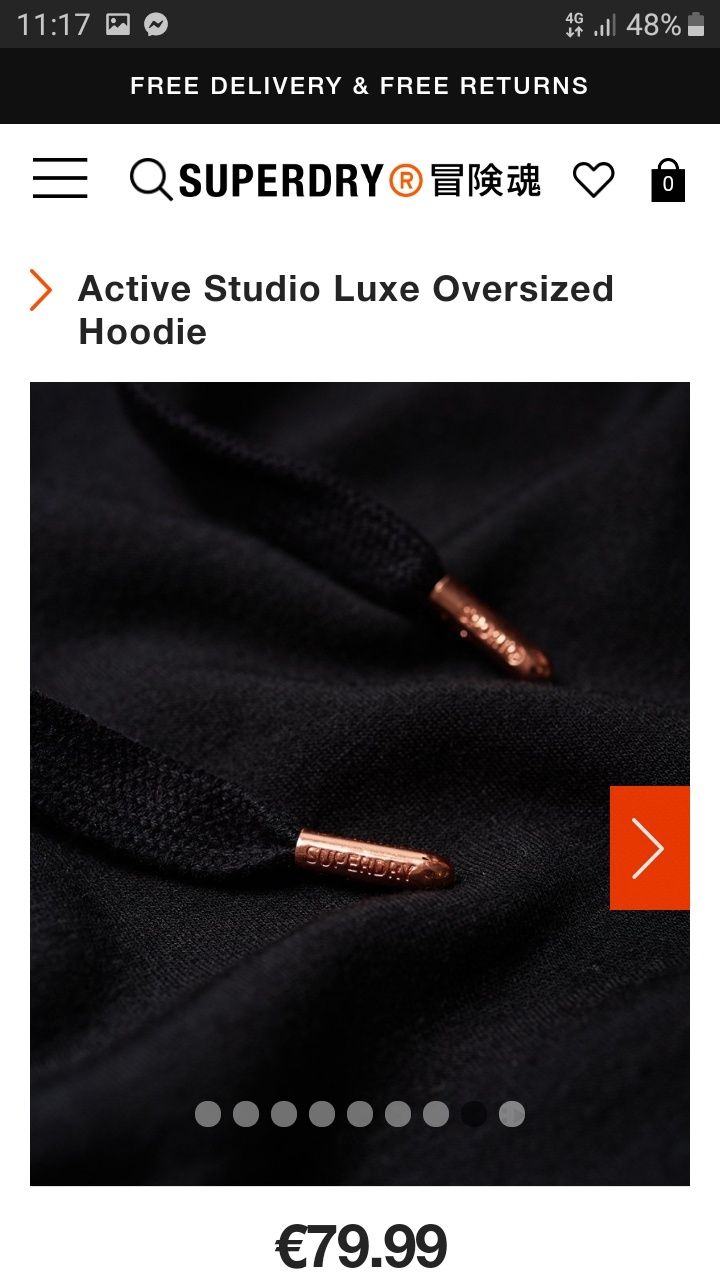Open the search magnifier icon

(x=151, y=181)
